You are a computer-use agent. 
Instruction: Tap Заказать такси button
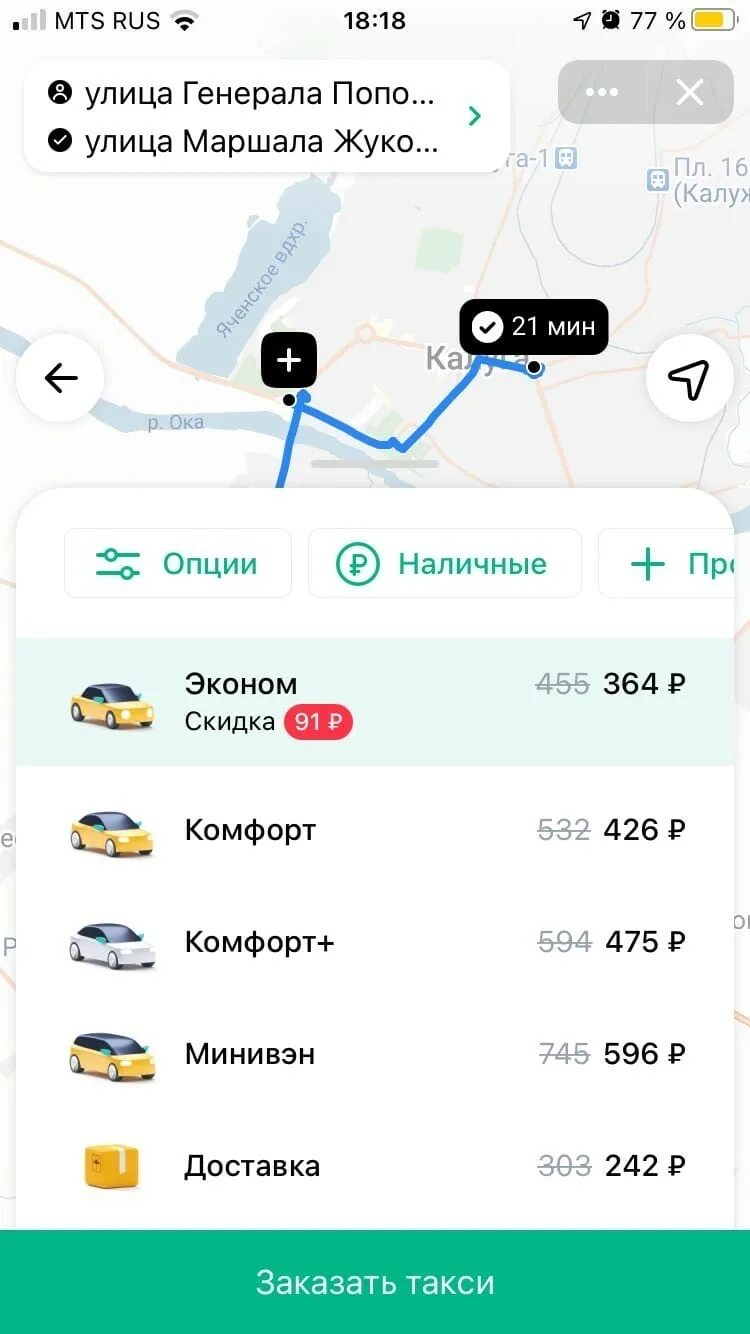click(375, 1282)
